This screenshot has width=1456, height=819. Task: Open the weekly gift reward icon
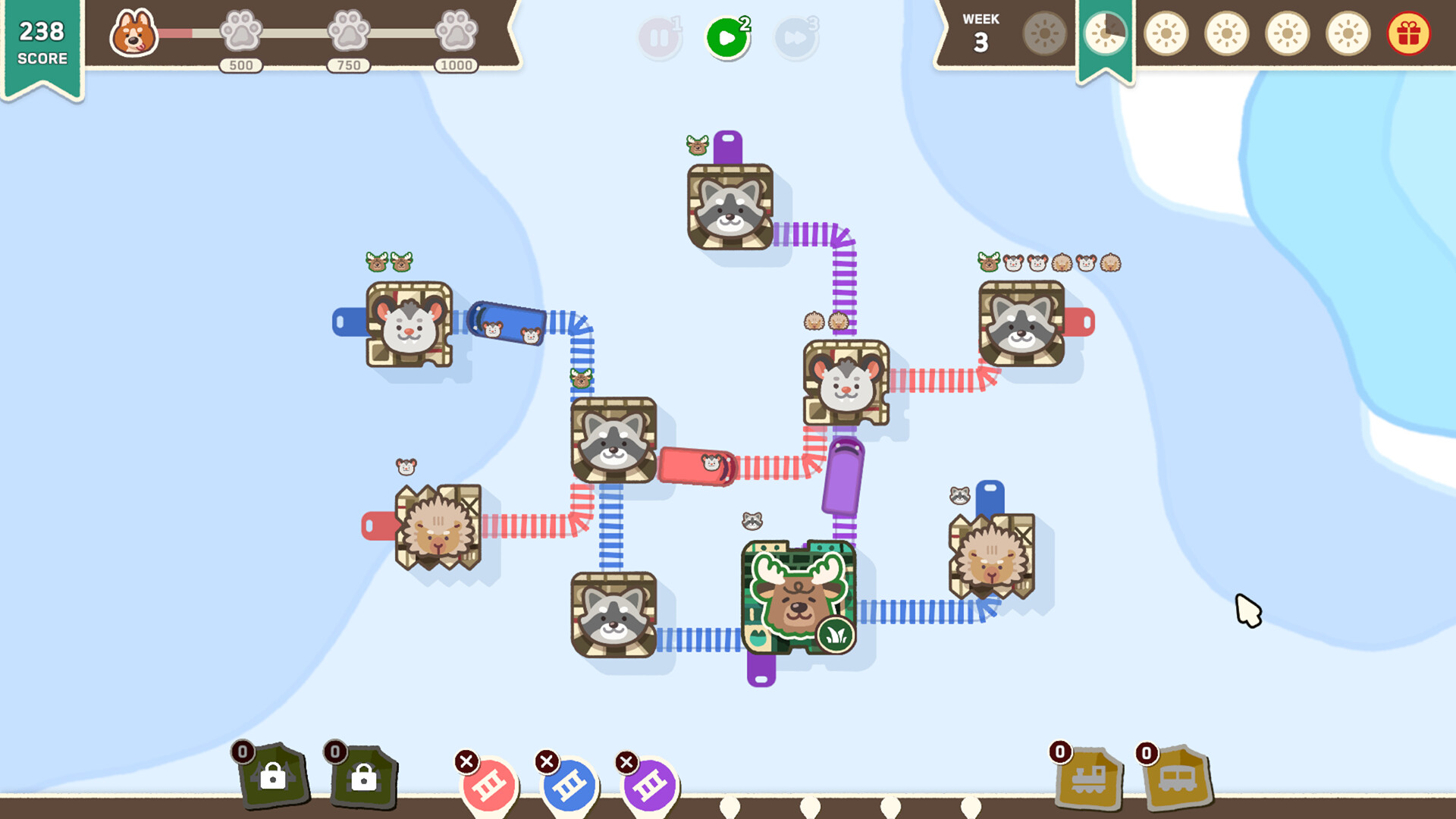[1408, 34]
